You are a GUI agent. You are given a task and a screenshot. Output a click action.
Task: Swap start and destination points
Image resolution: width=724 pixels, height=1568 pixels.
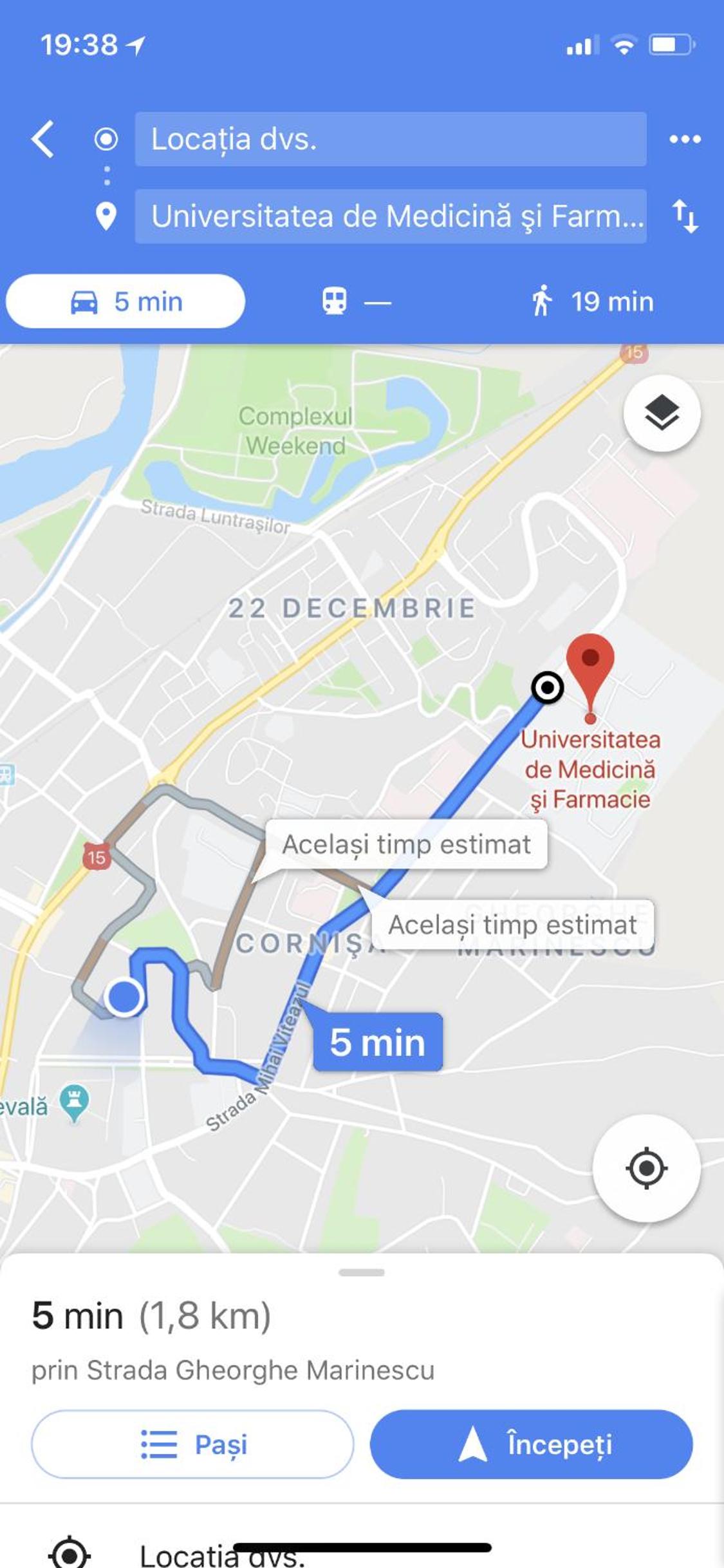click(685, 216)
